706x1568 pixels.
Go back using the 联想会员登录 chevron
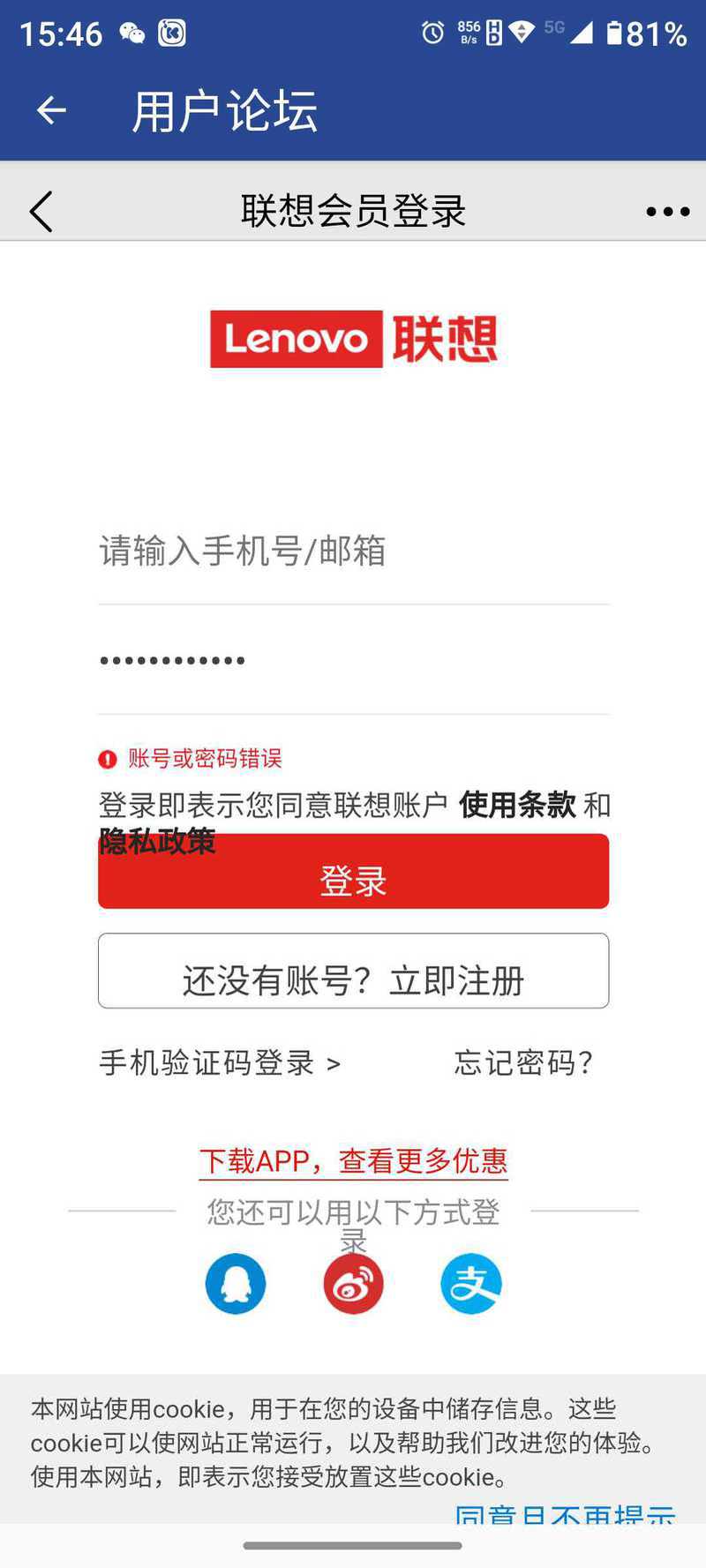click(41, 212)
